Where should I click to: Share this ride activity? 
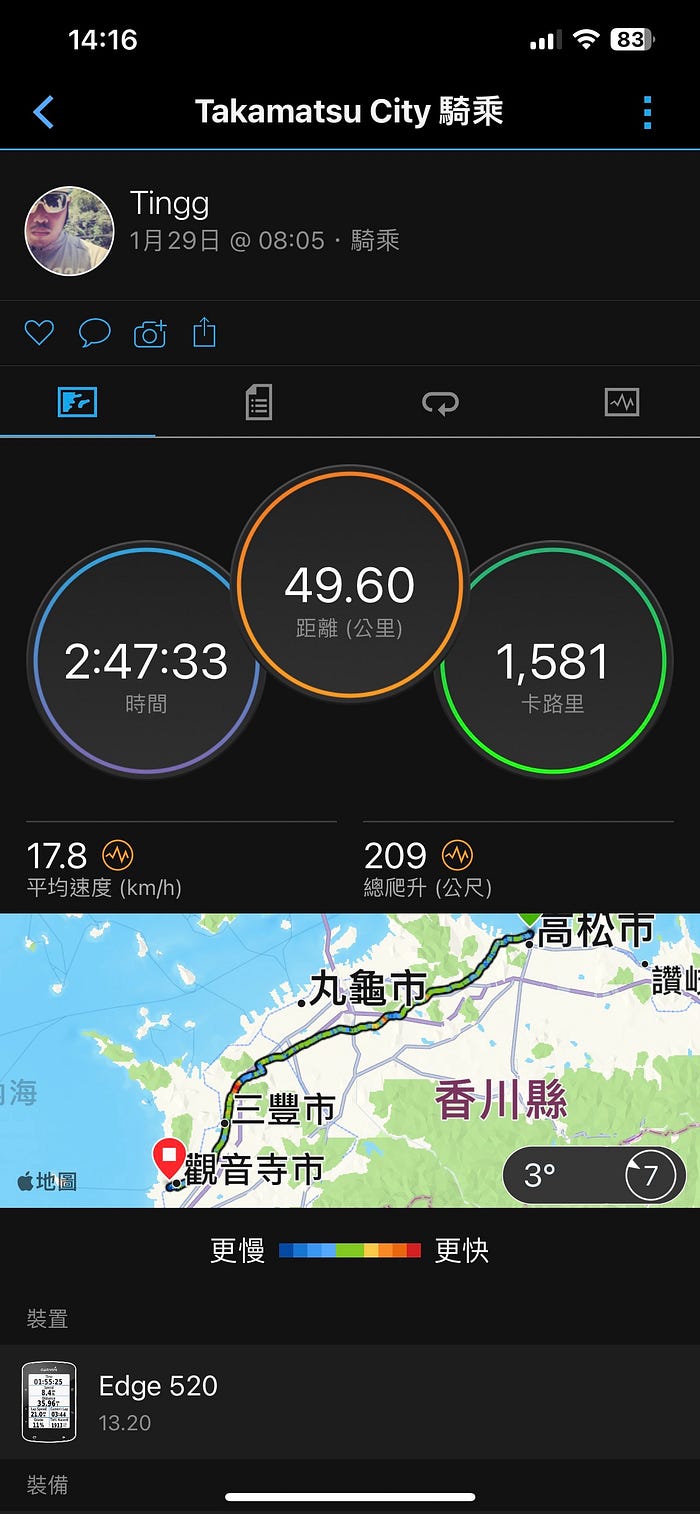click(x=204, y=332)
